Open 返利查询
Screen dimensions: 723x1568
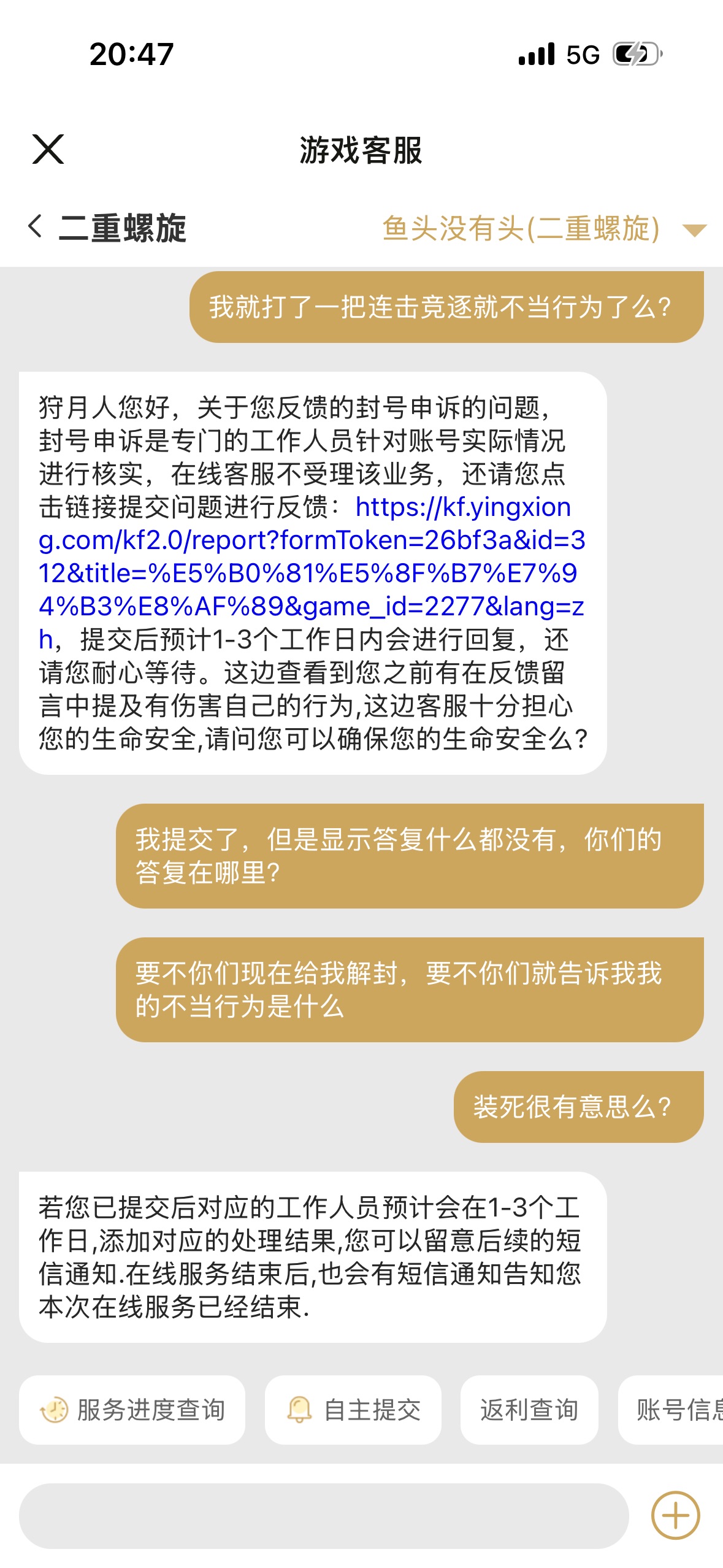point(529,1410)
